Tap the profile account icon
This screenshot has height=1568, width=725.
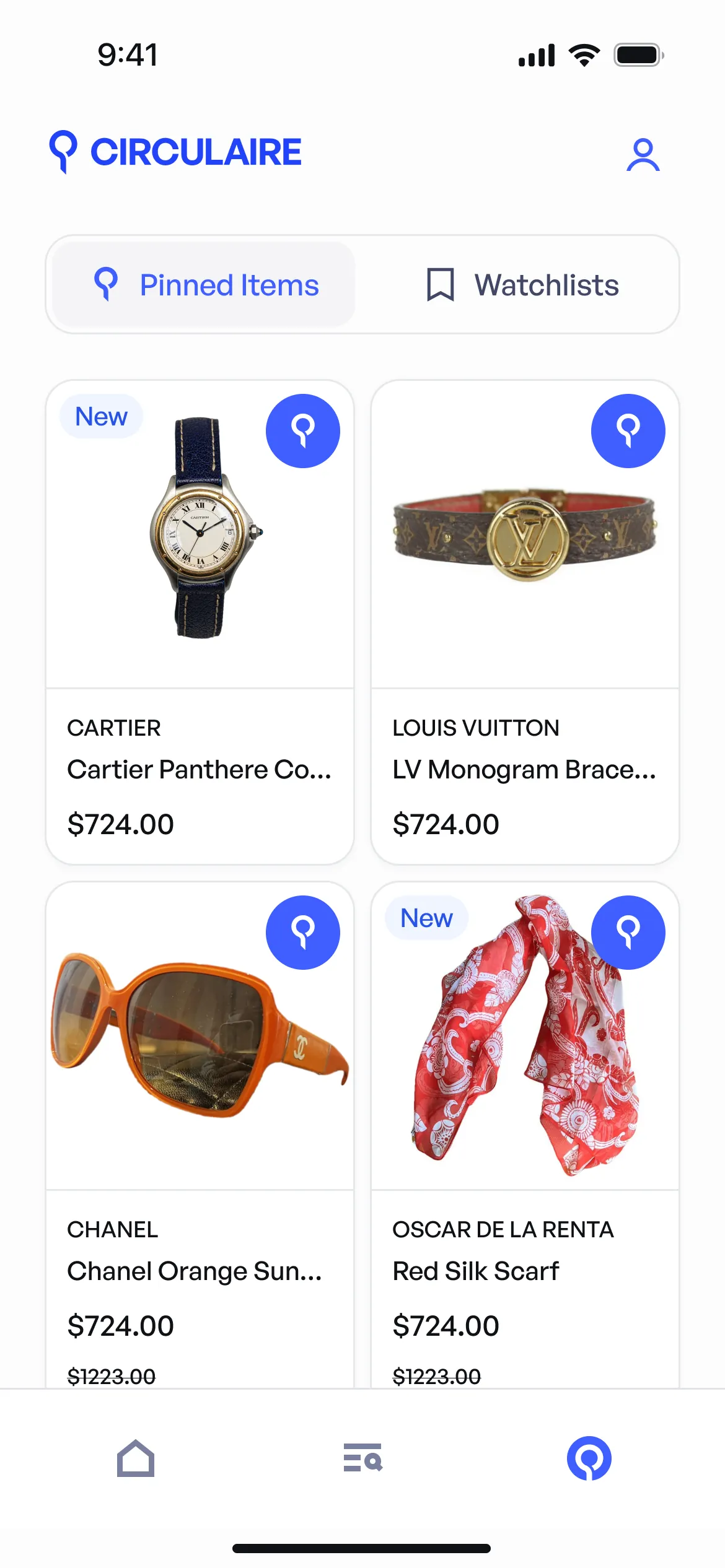(643, 154)
